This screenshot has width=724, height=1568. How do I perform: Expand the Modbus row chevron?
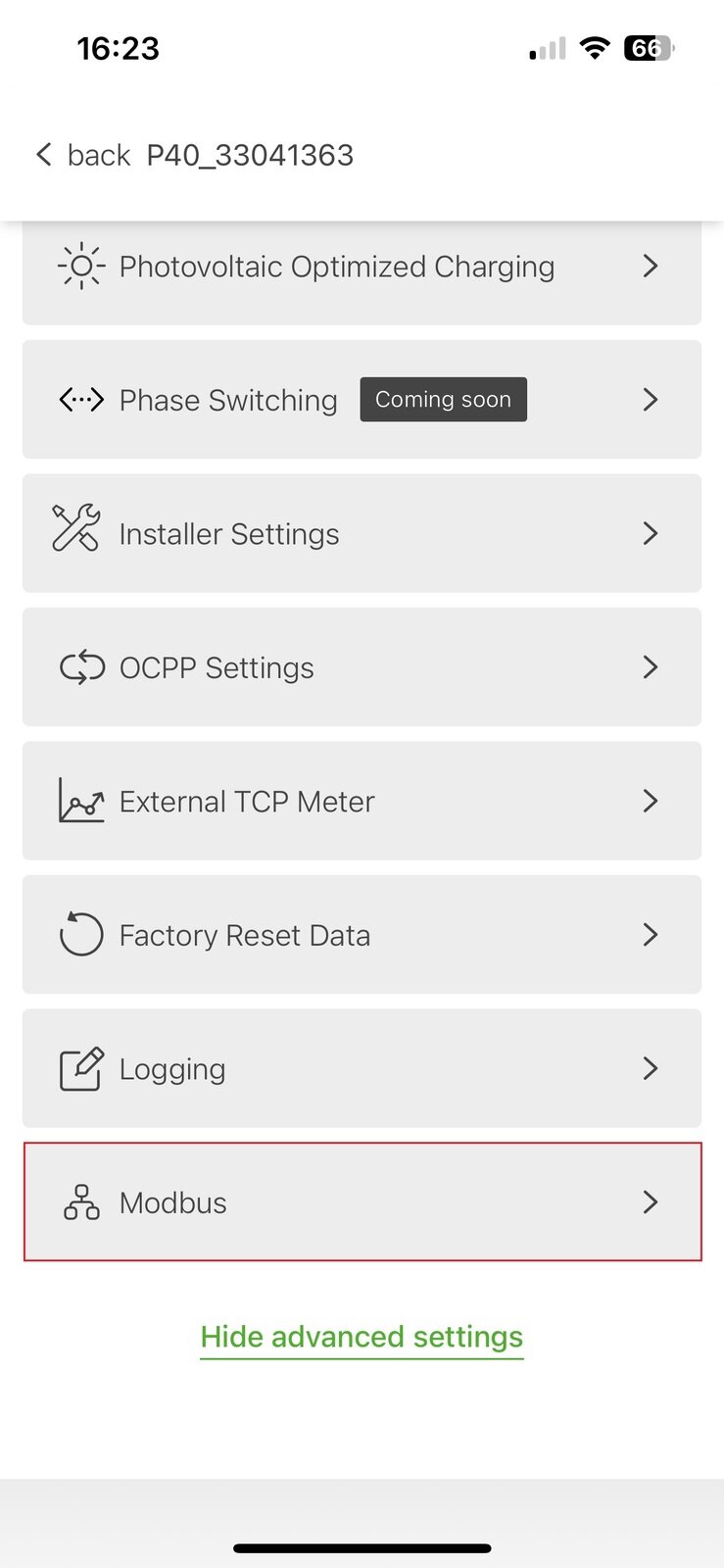pyautogui.click(x=651, y=1202)
